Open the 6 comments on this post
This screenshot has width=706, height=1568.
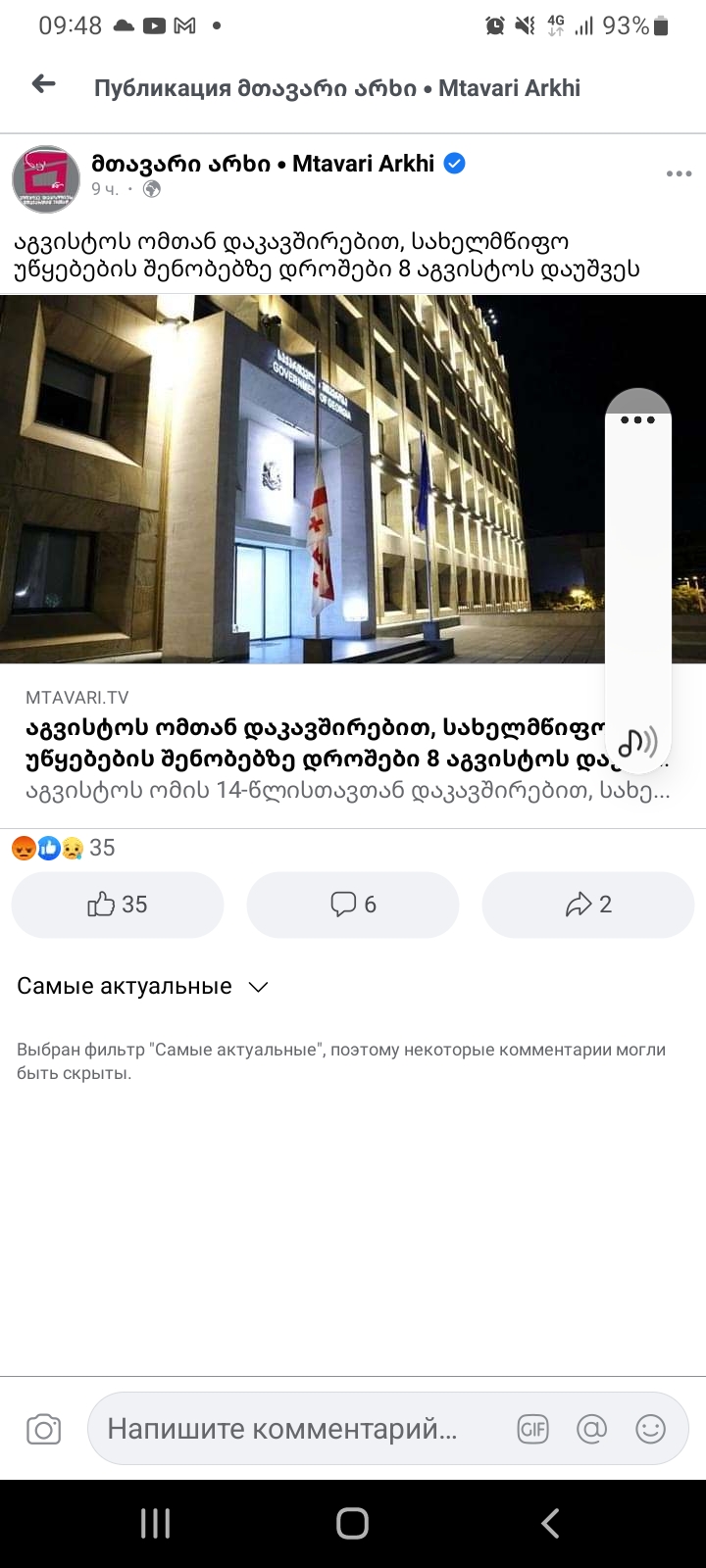(x=353, y=905)
